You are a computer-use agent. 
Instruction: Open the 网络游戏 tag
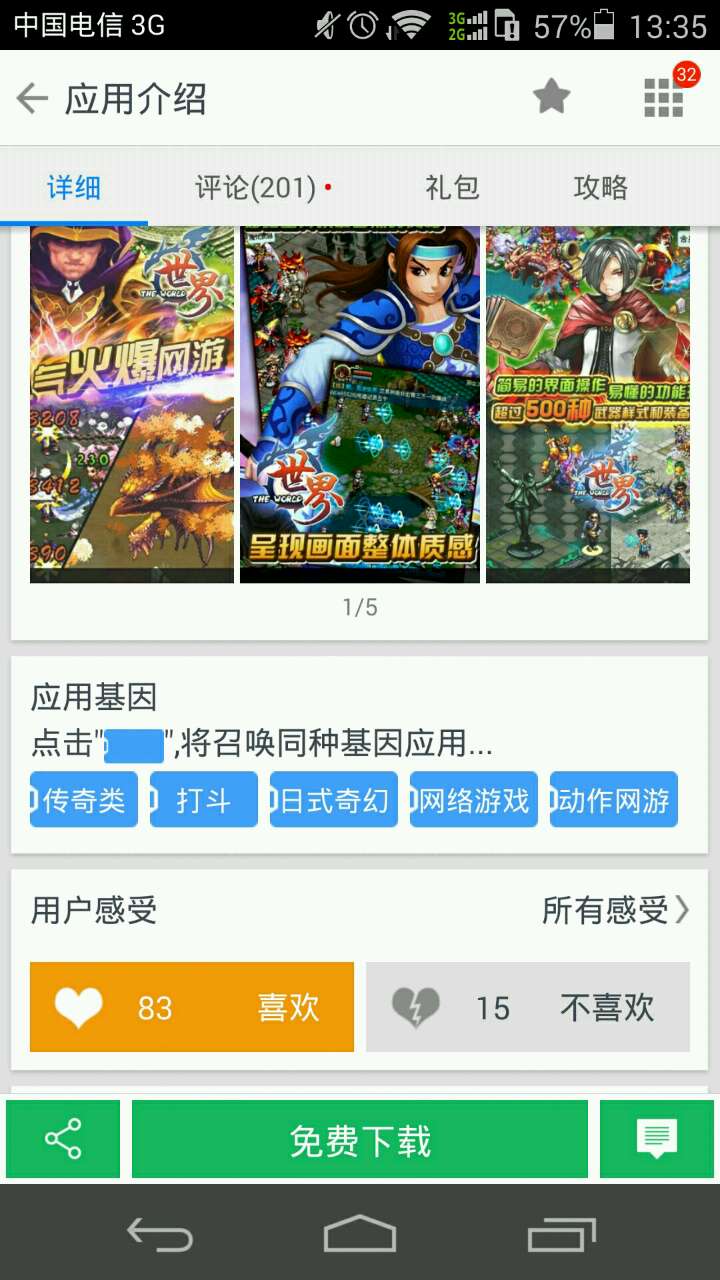click(x=474, y=800)
